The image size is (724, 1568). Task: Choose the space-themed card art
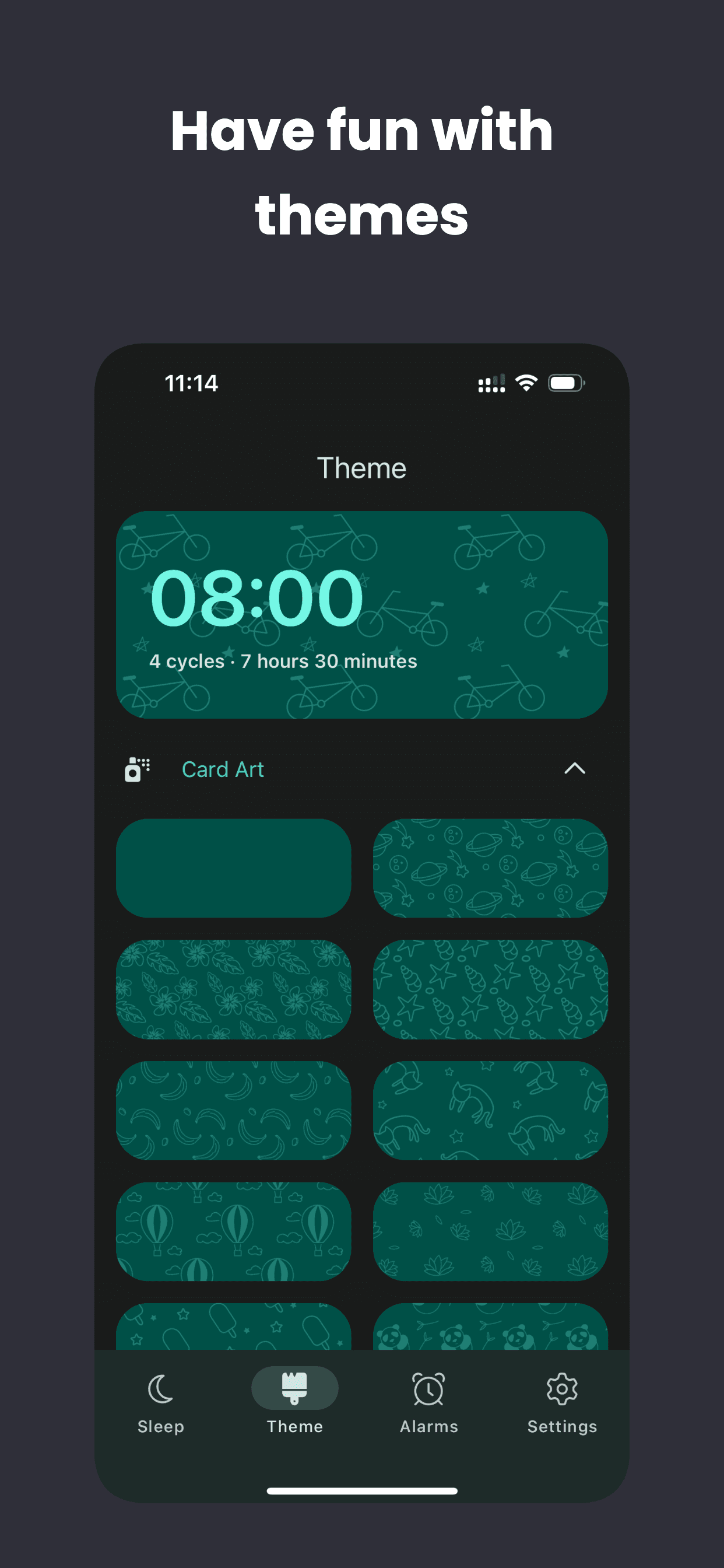click(x=490, y=869)
